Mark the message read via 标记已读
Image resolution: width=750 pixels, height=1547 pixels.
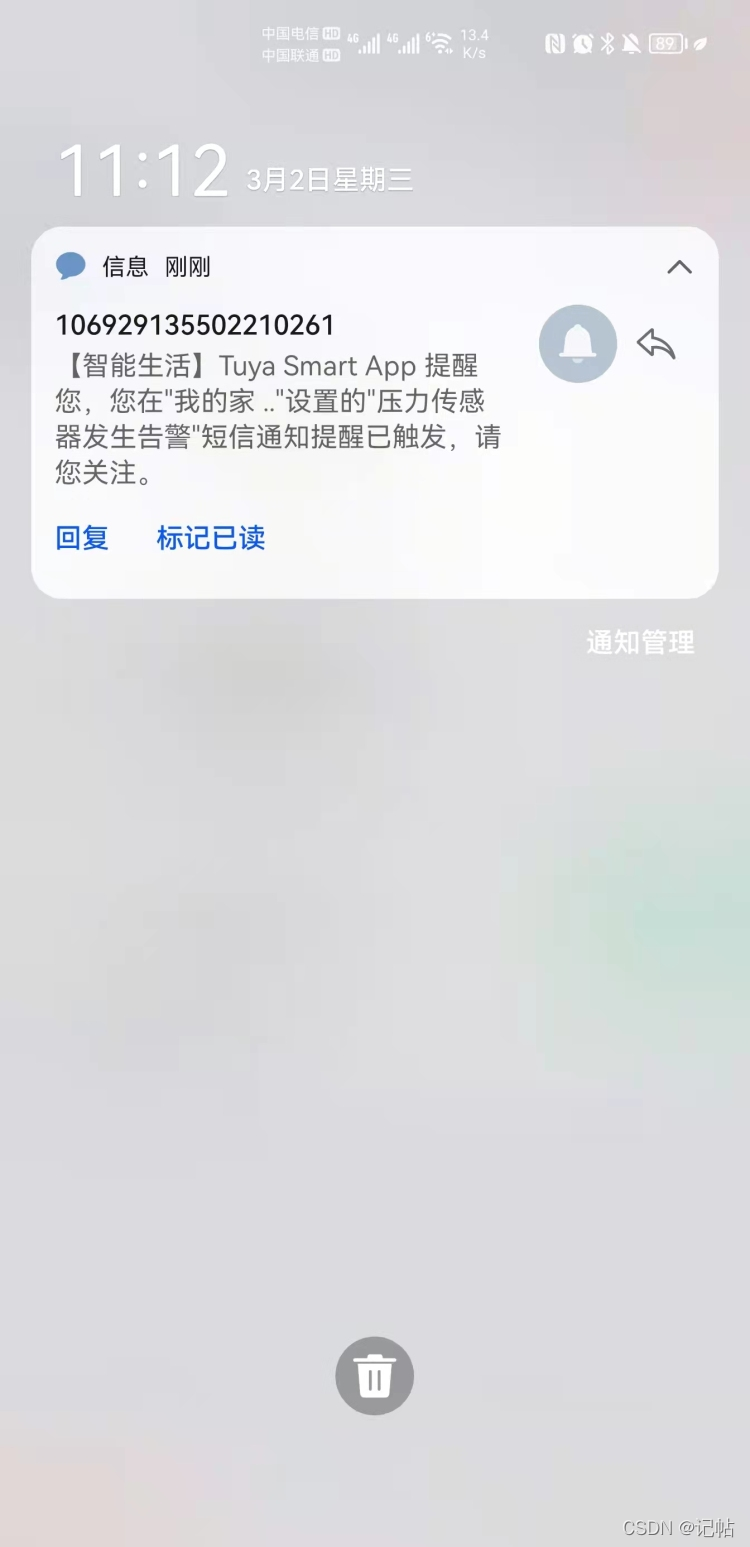[210, 538]
